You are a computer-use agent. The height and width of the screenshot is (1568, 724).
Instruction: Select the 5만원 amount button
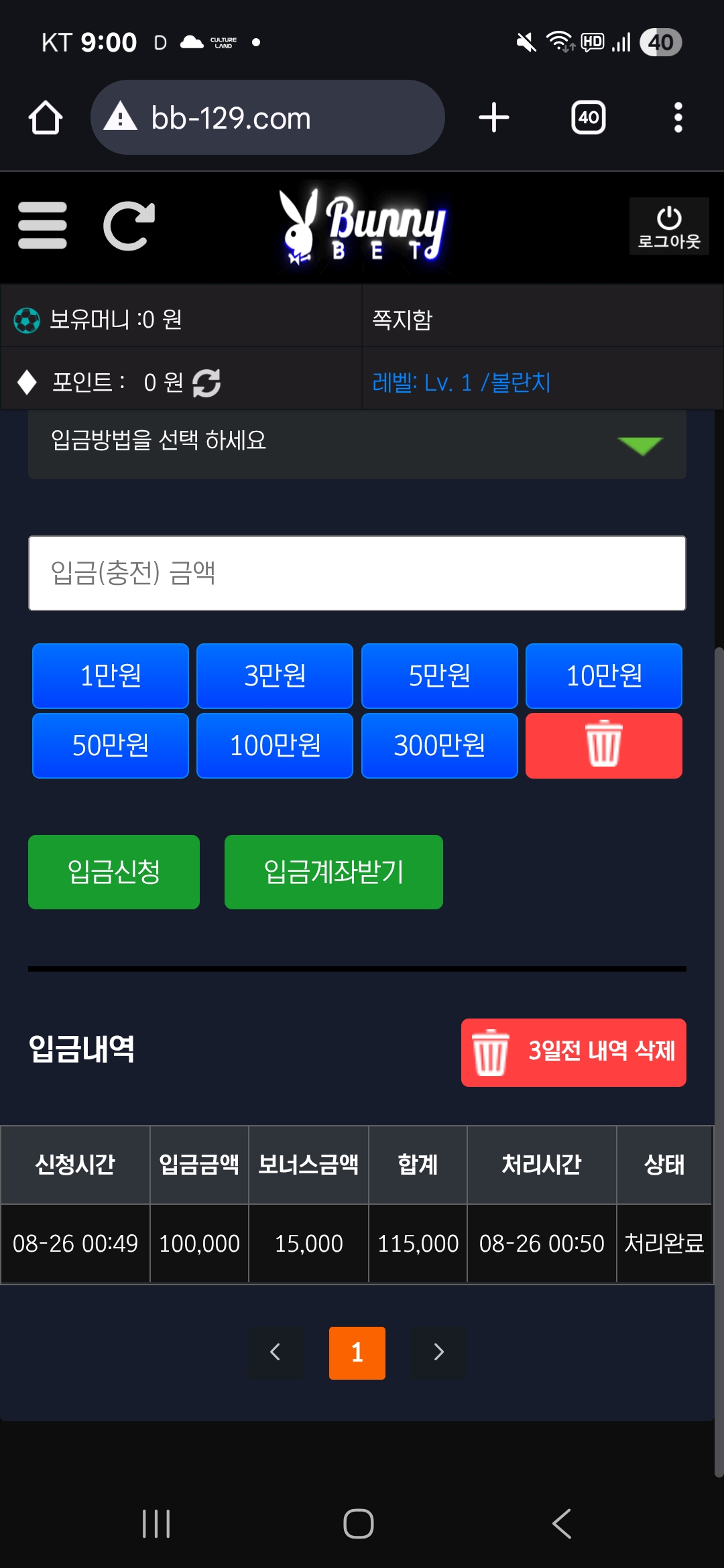439,675
